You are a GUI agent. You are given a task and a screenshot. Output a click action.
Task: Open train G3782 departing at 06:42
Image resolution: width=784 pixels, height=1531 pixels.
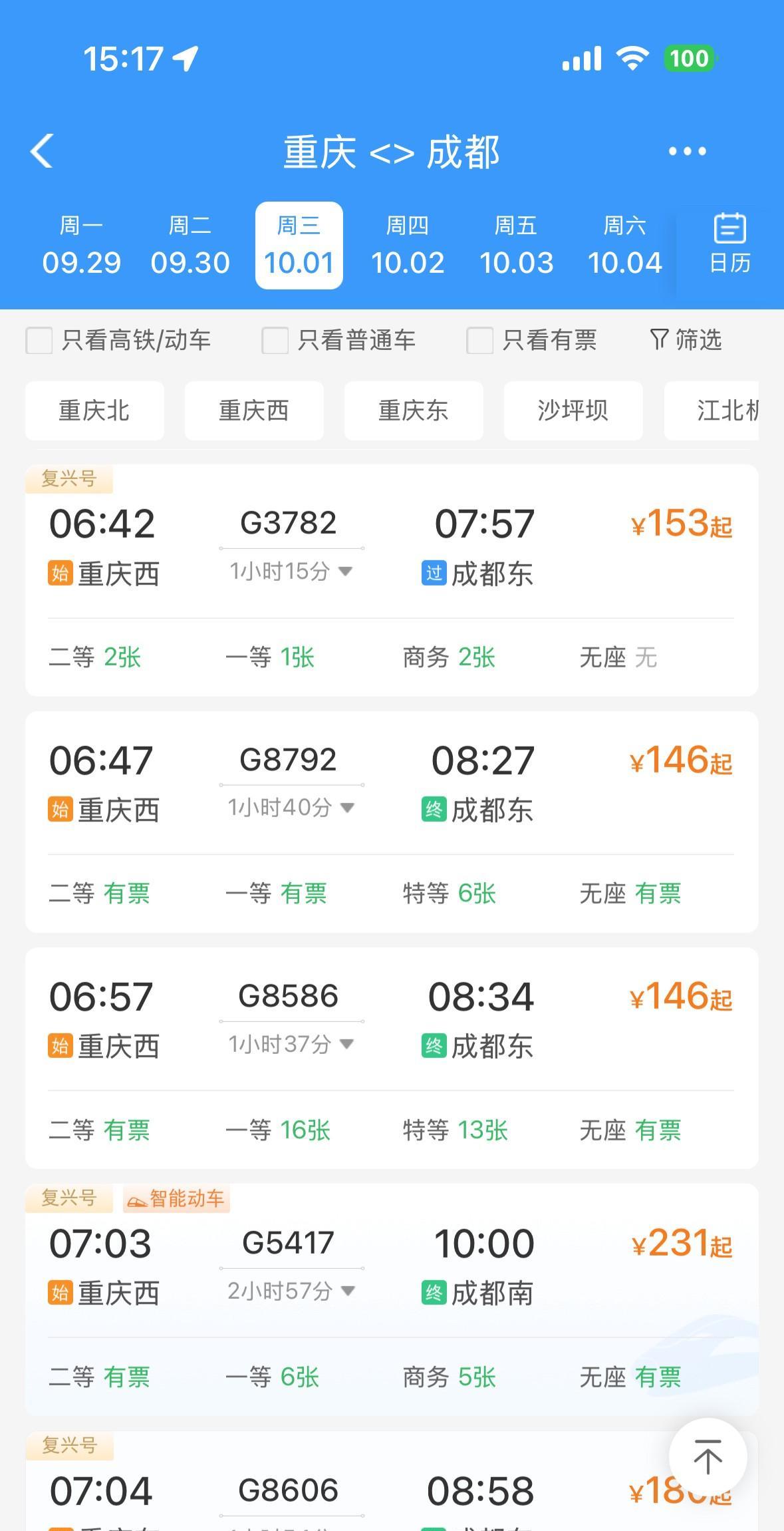[x=391, y=546]
